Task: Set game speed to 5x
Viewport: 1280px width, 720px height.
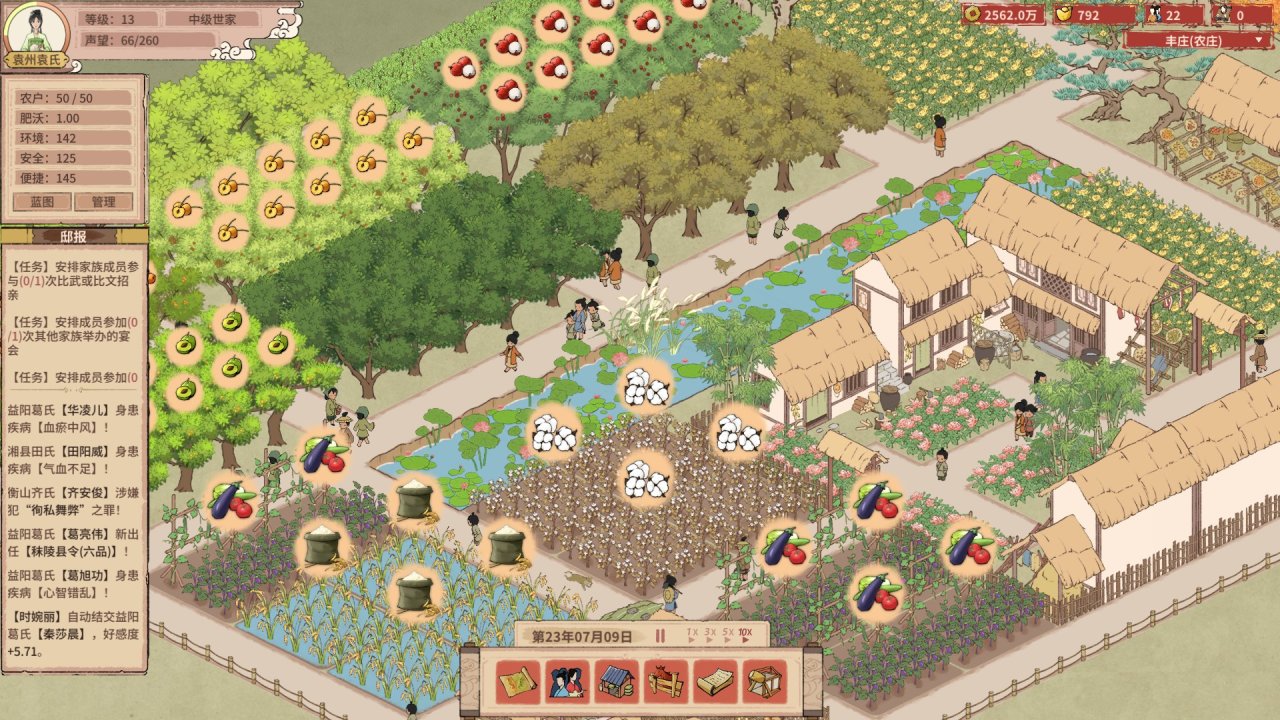Action: pyautogui.click(x=727, y=633)
